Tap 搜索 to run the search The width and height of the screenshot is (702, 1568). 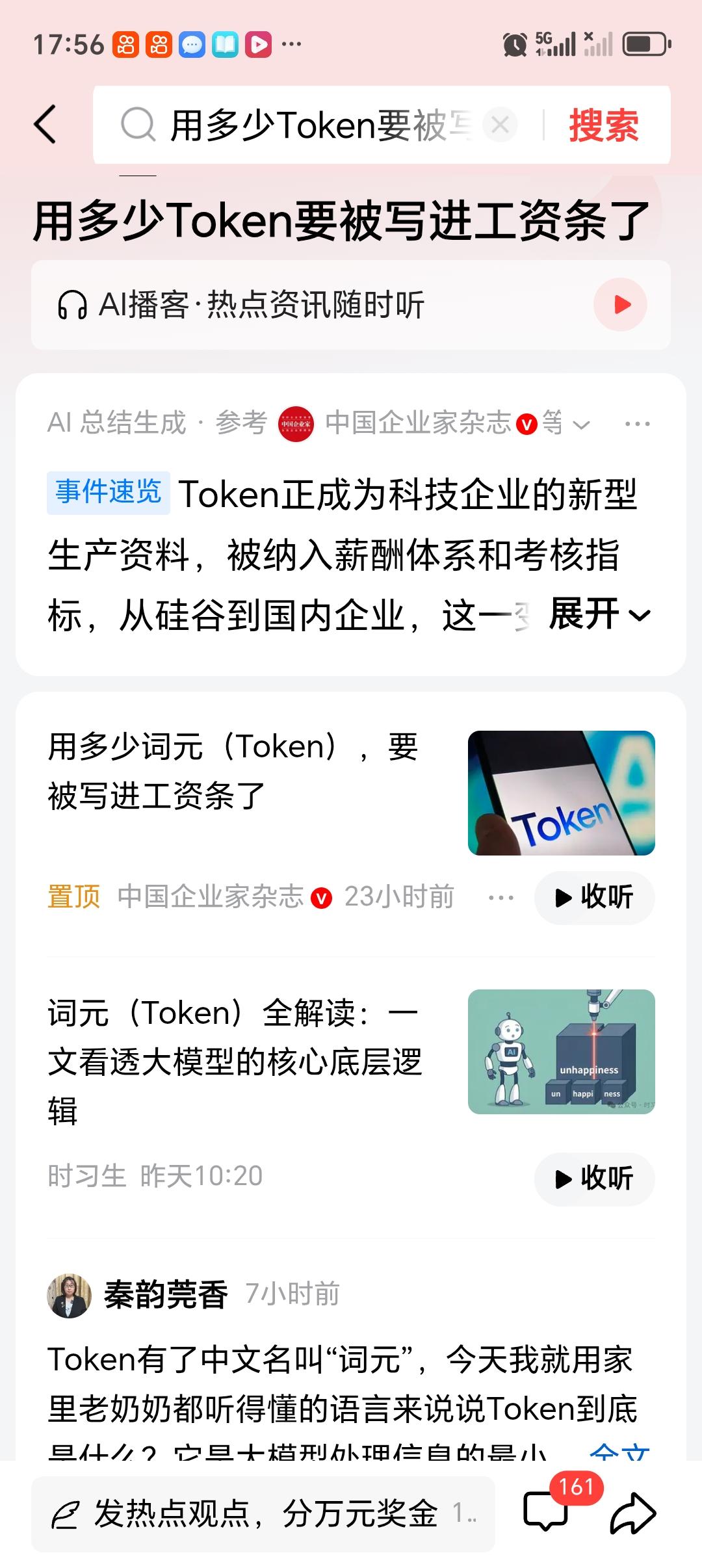click(604, 124)
